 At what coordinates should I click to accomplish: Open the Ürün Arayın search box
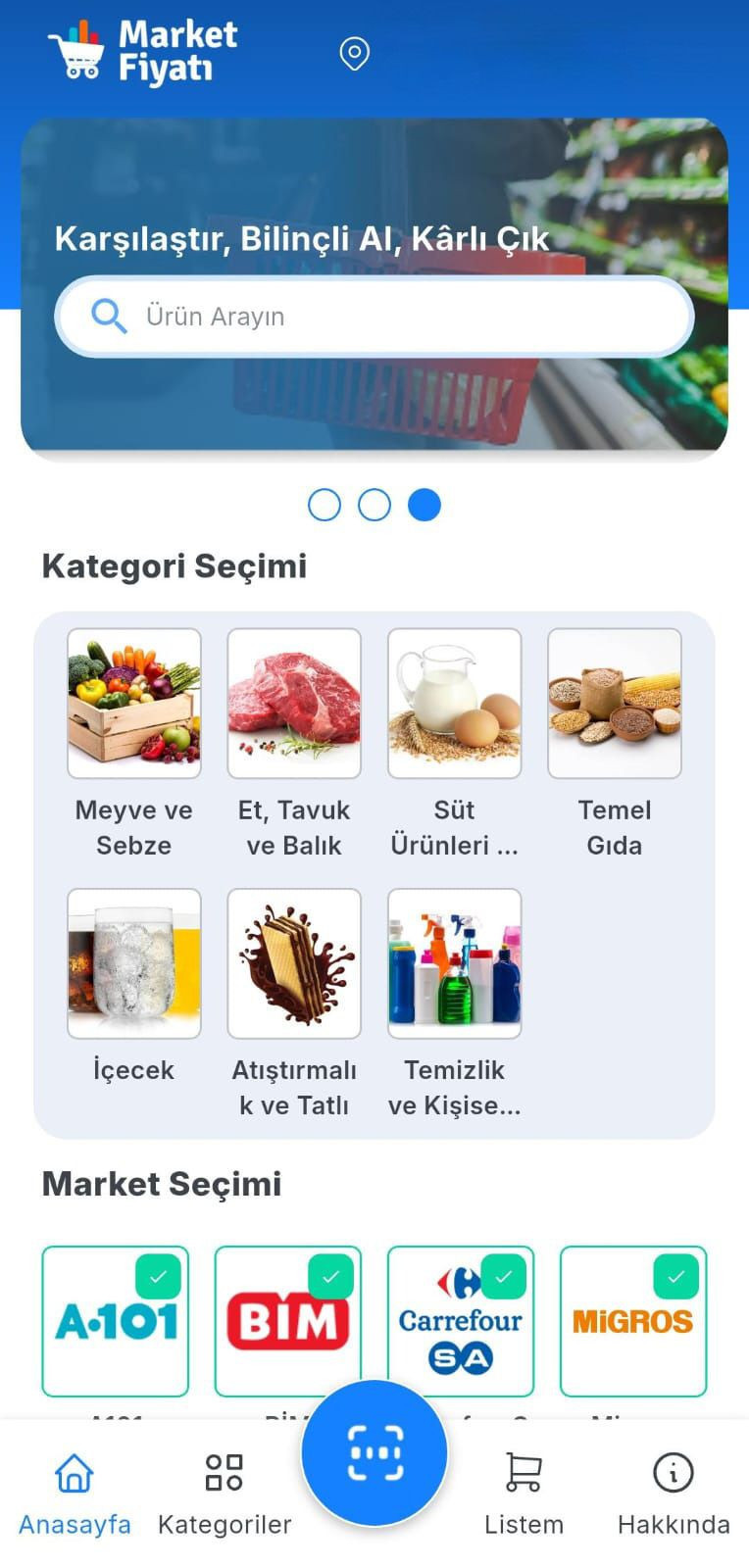[x=374, y=317]
